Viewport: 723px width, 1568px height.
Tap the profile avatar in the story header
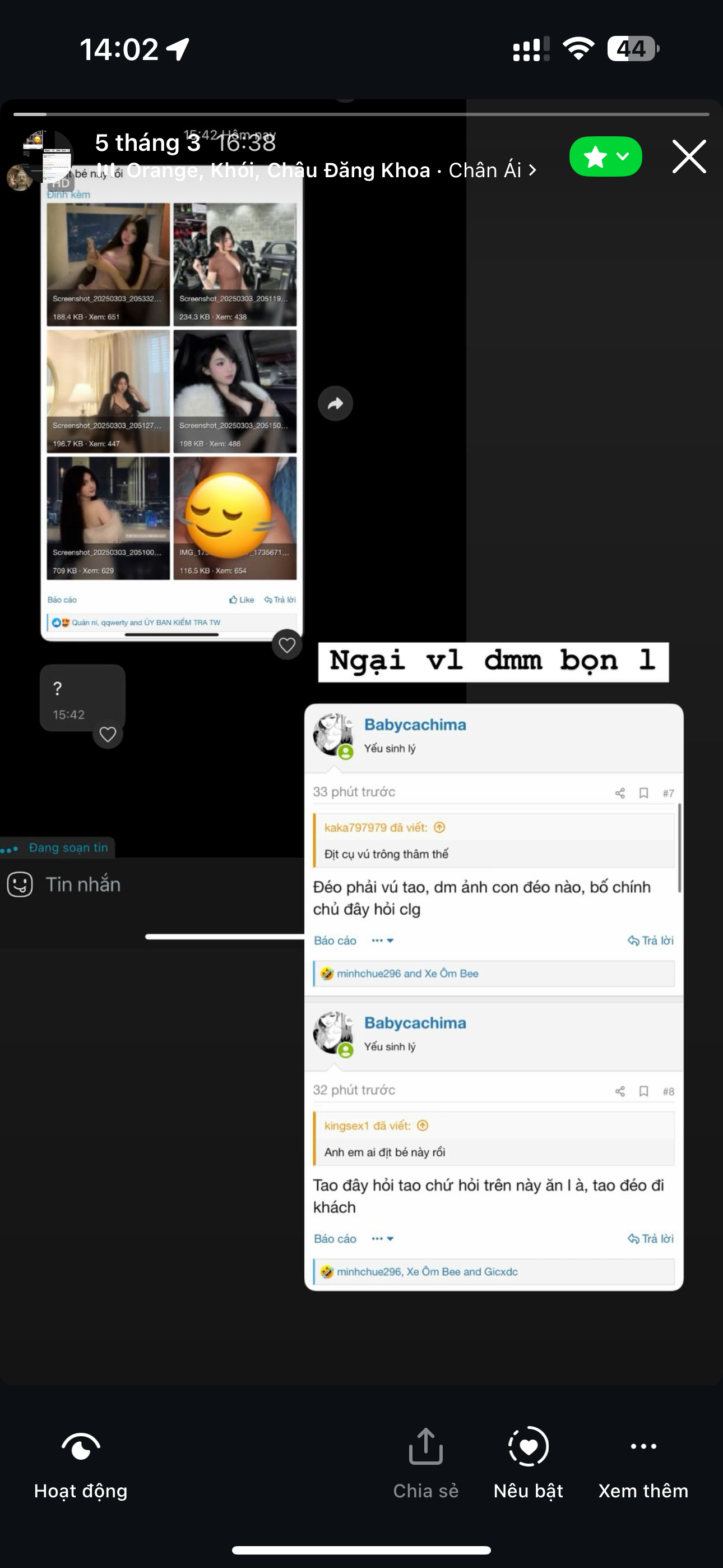click(x=48, y=157)
